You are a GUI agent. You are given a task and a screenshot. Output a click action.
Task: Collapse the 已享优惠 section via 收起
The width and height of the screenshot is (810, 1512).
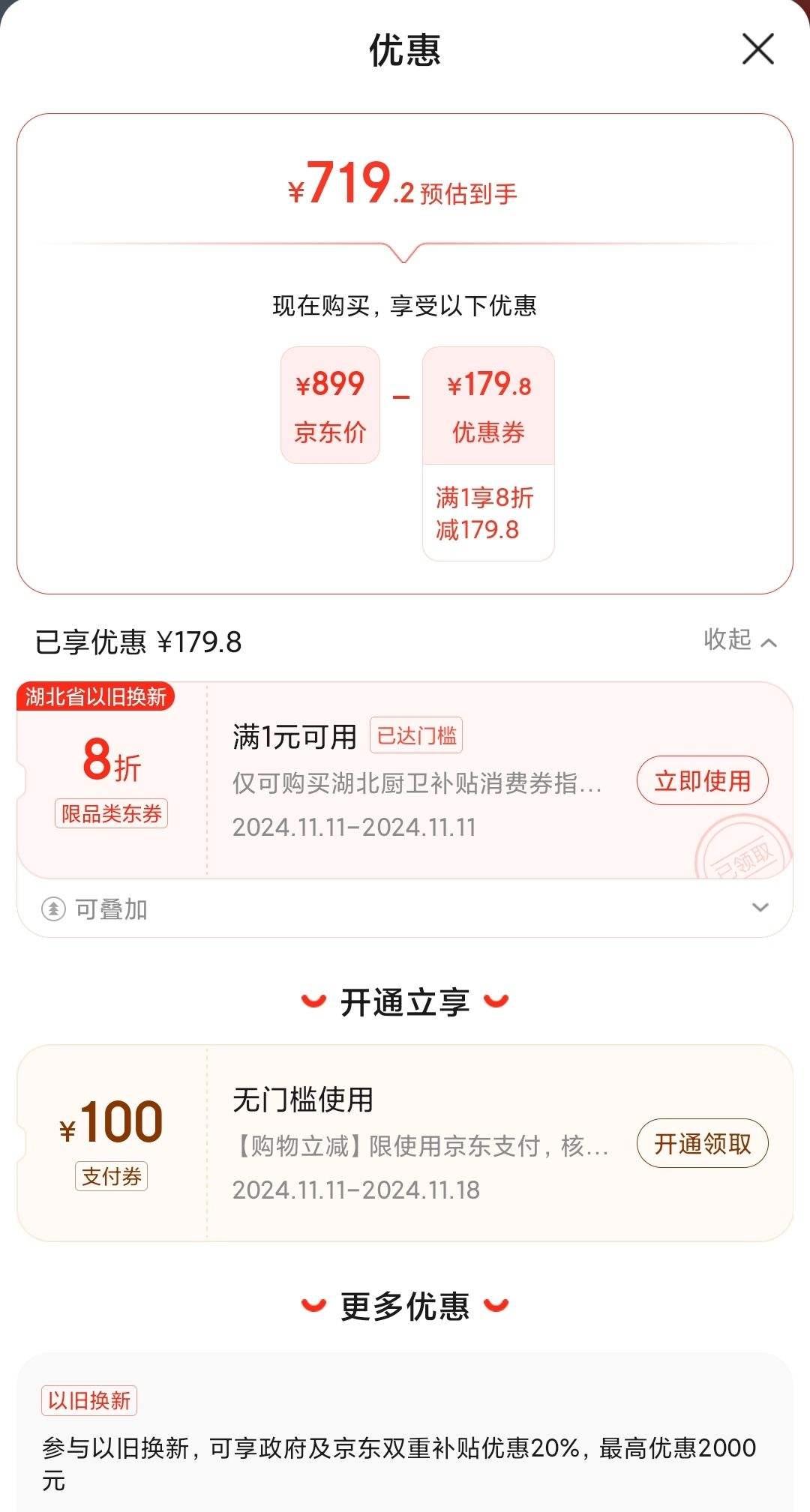click(739, 640)
